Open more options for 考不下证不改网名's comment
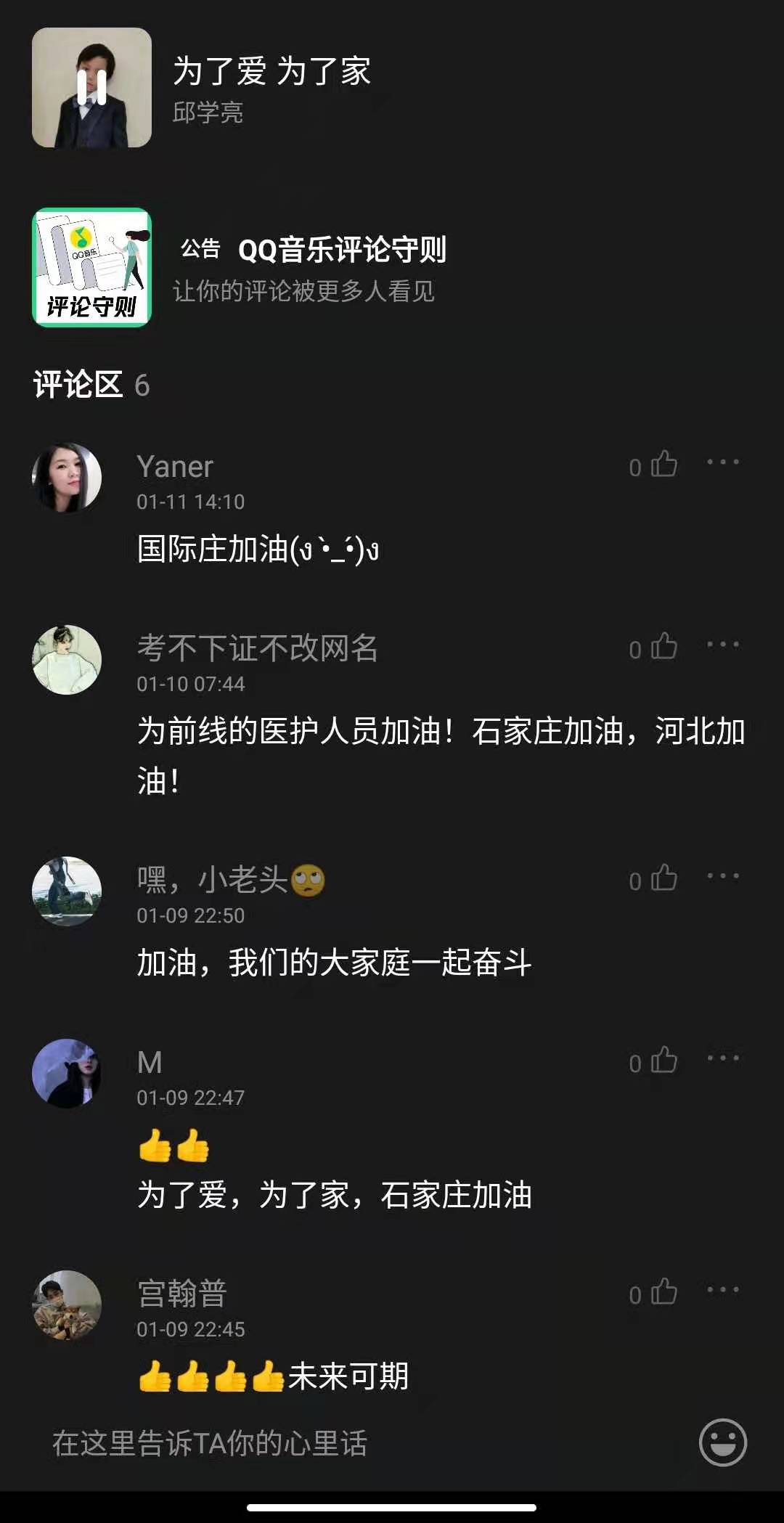 point(723,645)
